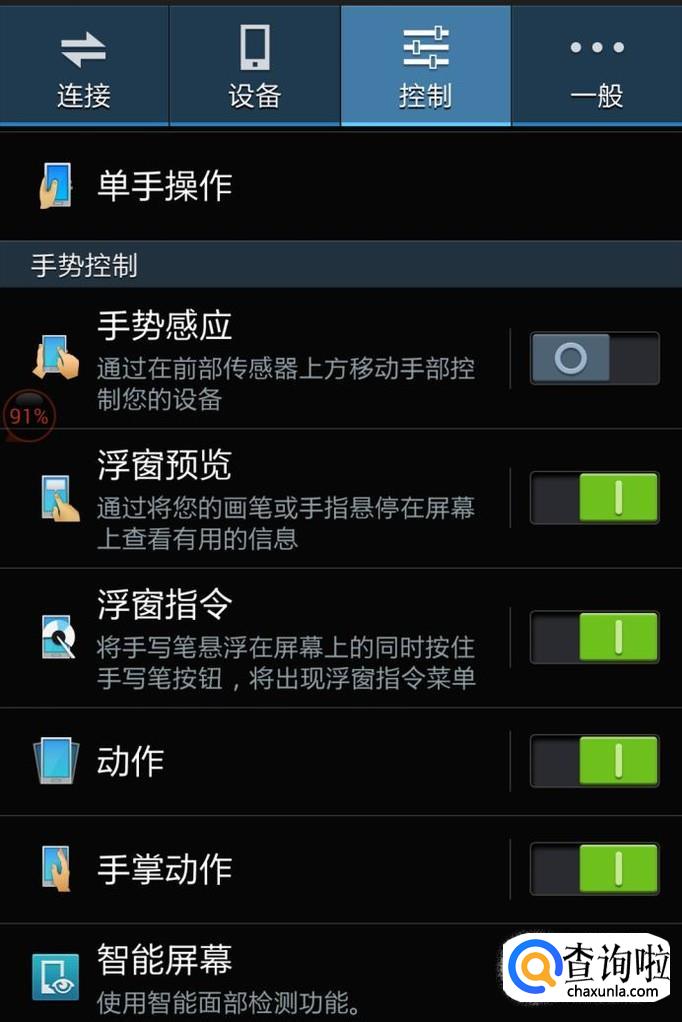Open the 动作 settings row

254,761
